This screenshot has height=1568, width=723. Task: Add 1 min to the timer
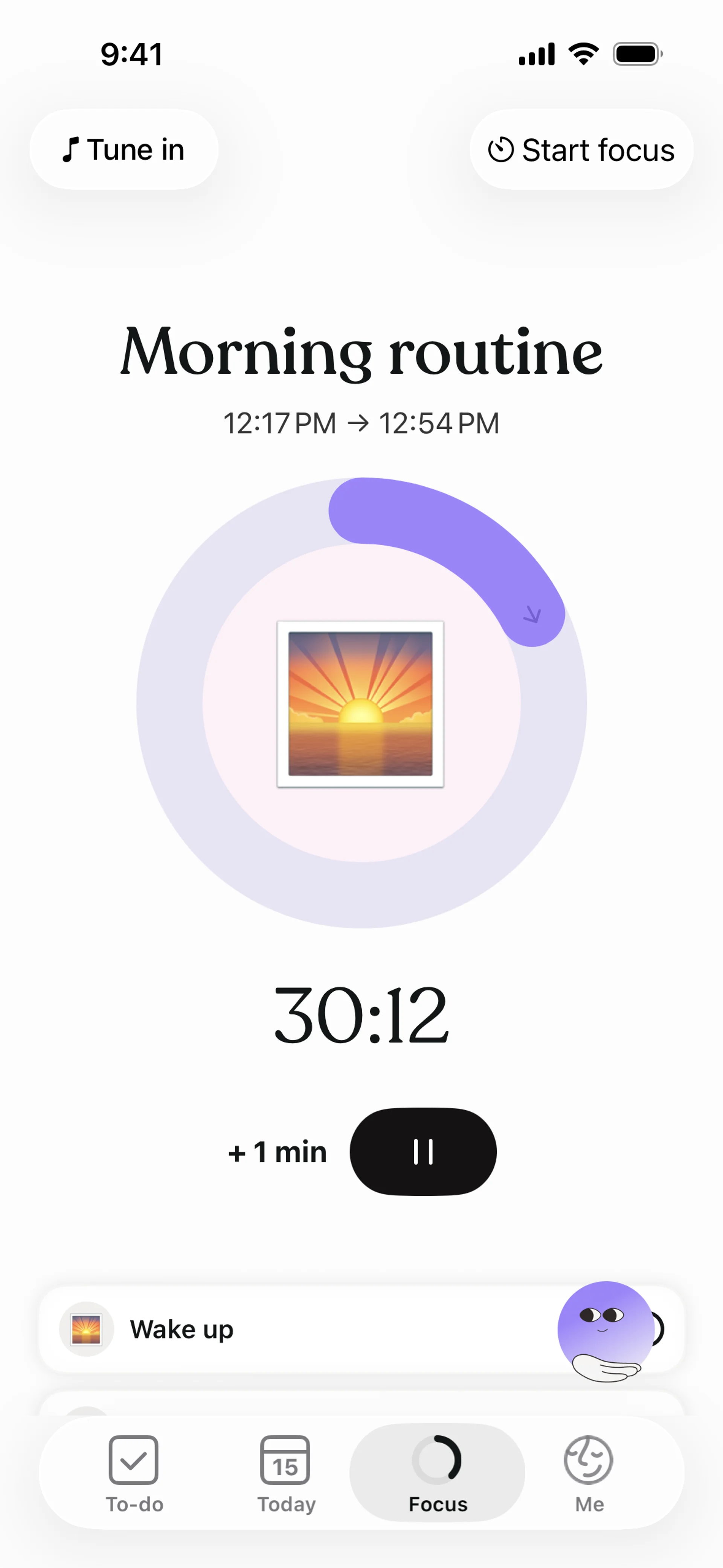point(277,1152)
